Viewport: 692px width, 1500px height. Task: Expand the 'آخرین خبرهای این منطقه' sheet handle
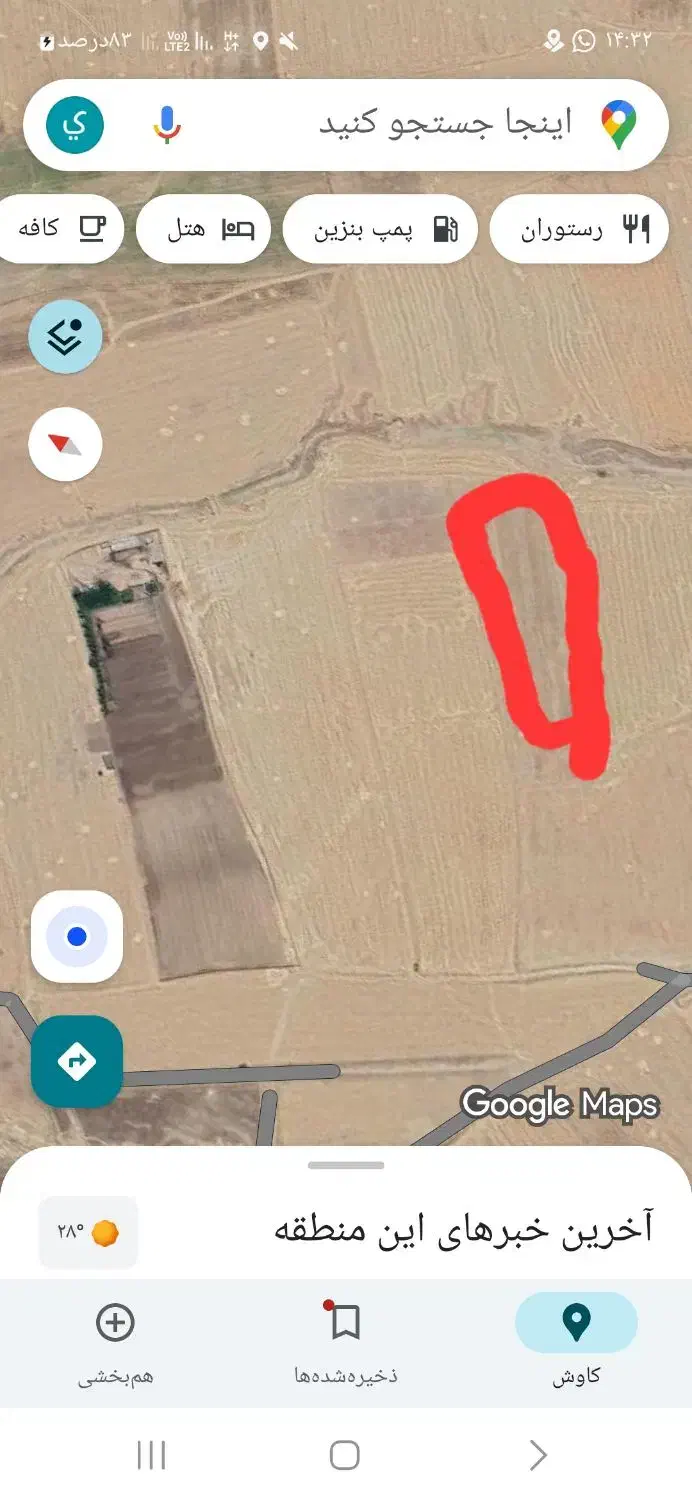346,1165
